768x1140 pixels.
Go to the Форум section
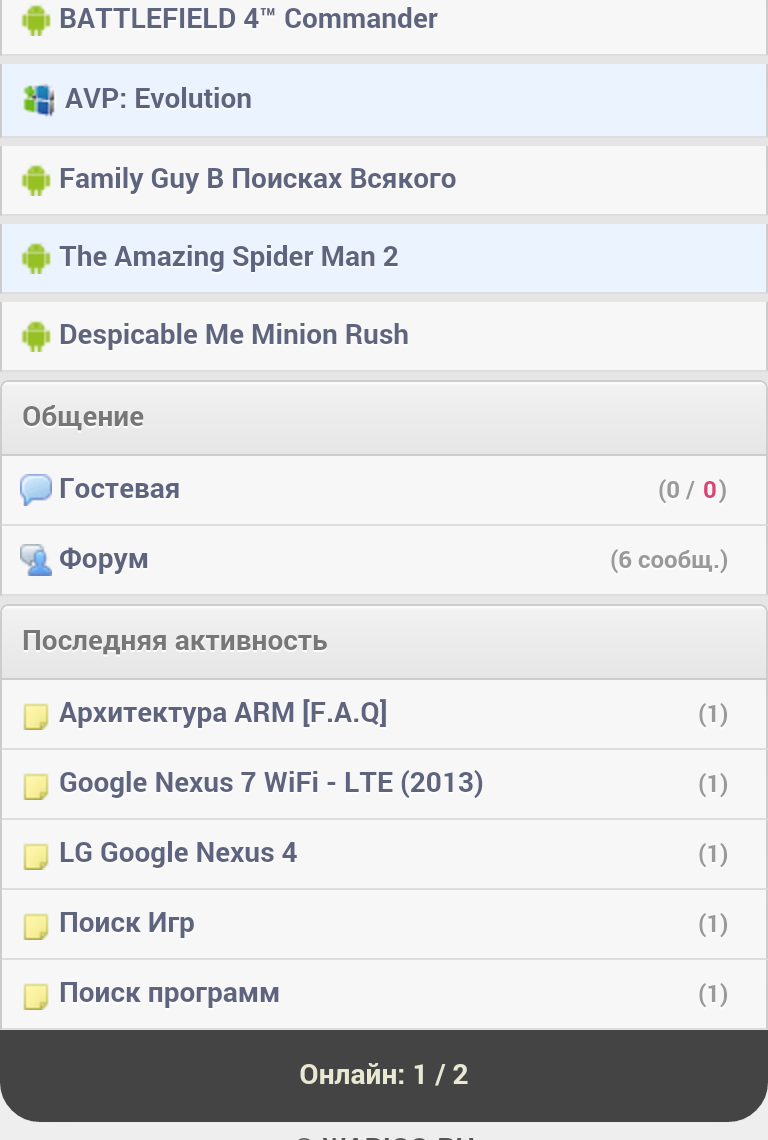click(103, 559)
